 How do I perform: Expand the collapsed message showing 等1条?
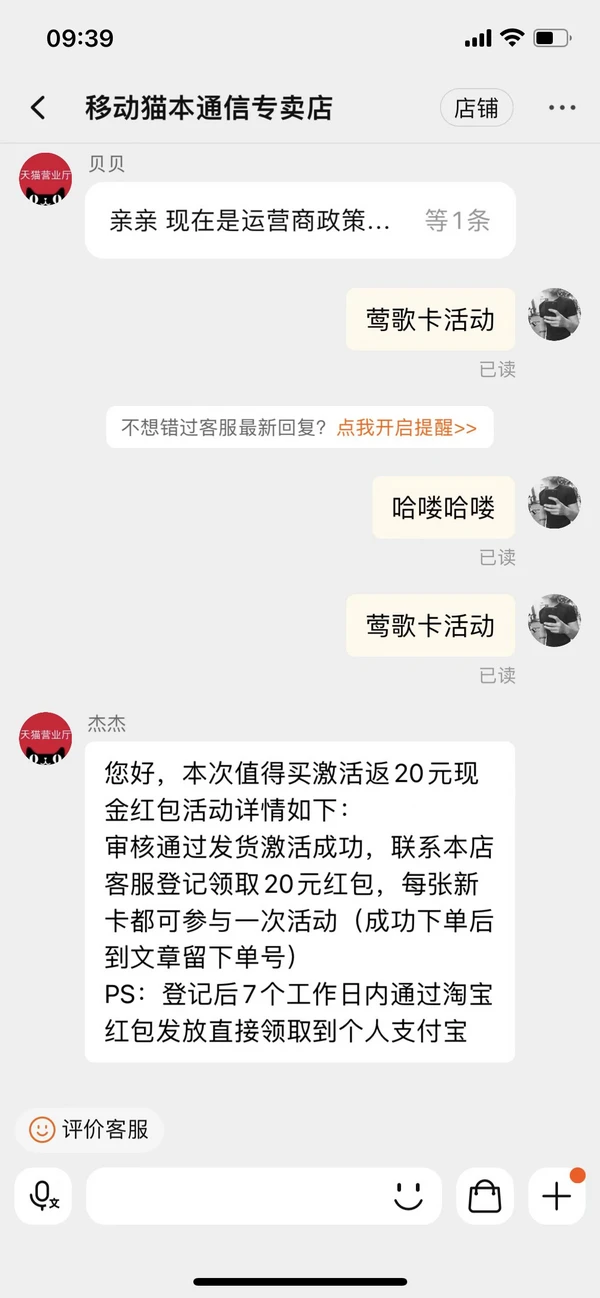457,221
